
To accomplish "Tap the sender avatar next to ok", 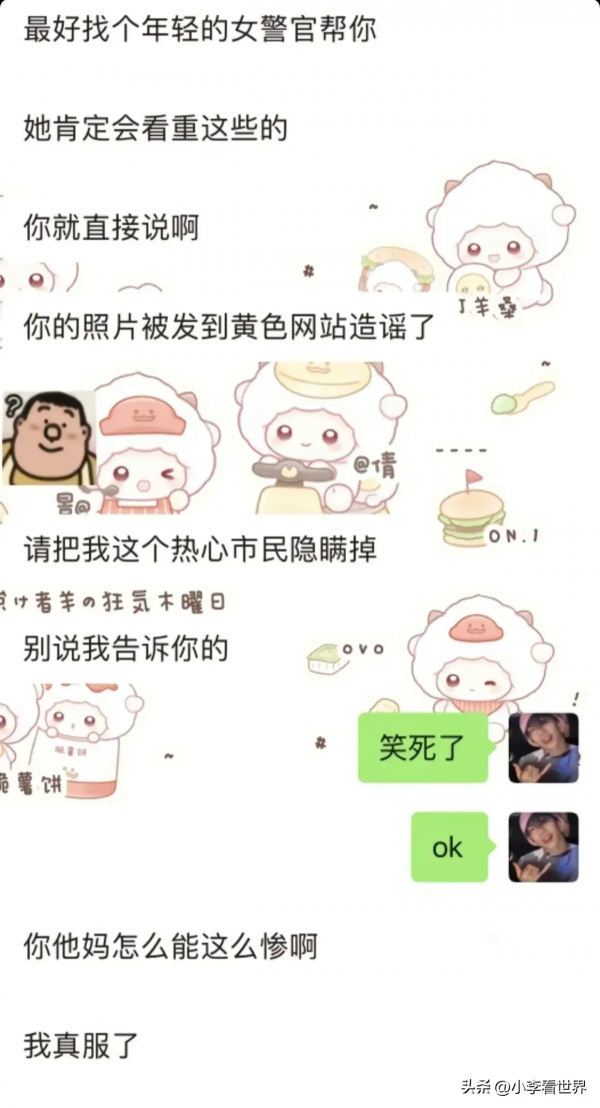I will [x=543, y=847].
